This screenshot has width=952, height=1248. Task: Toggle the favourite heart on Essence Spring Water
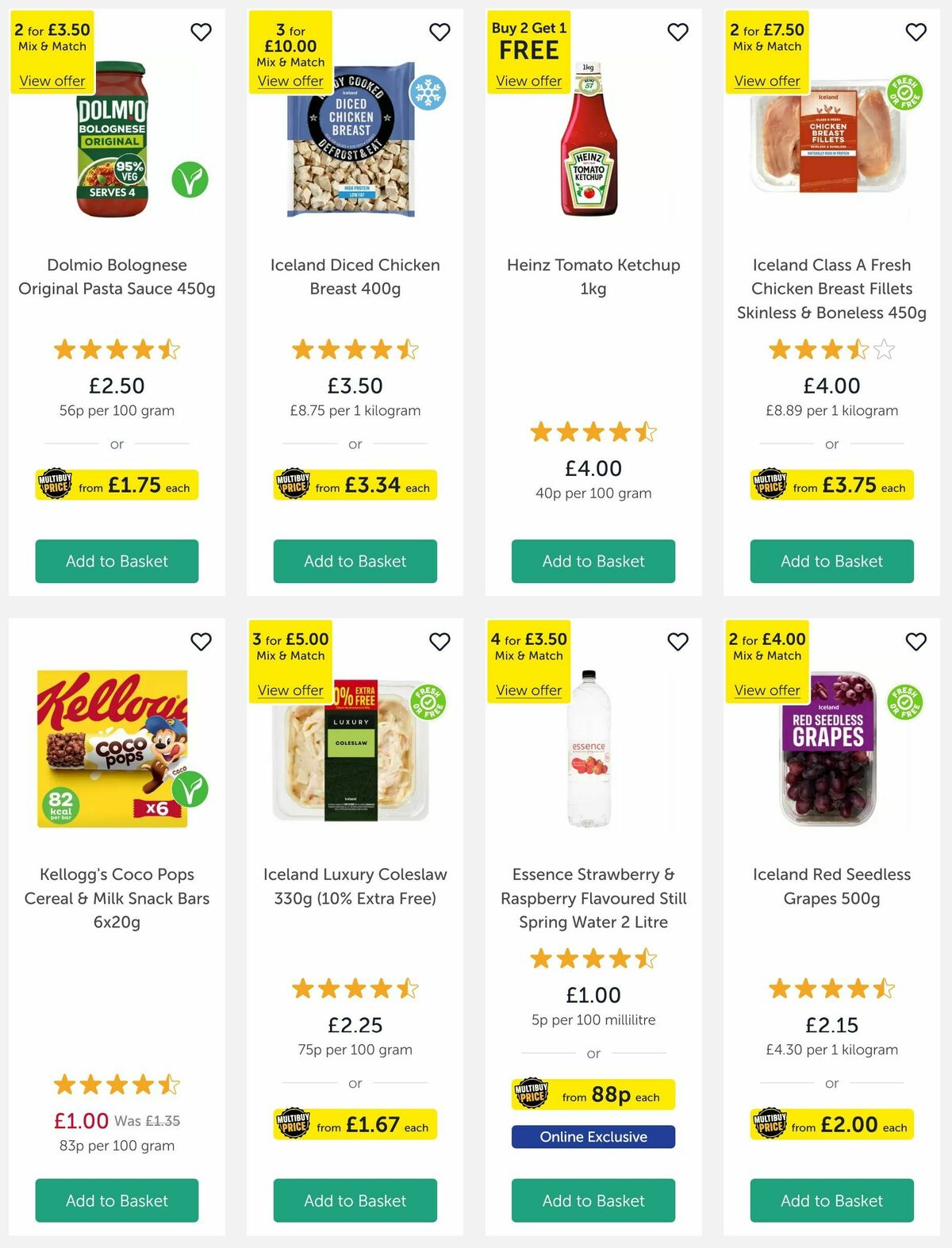coord(678,642)
